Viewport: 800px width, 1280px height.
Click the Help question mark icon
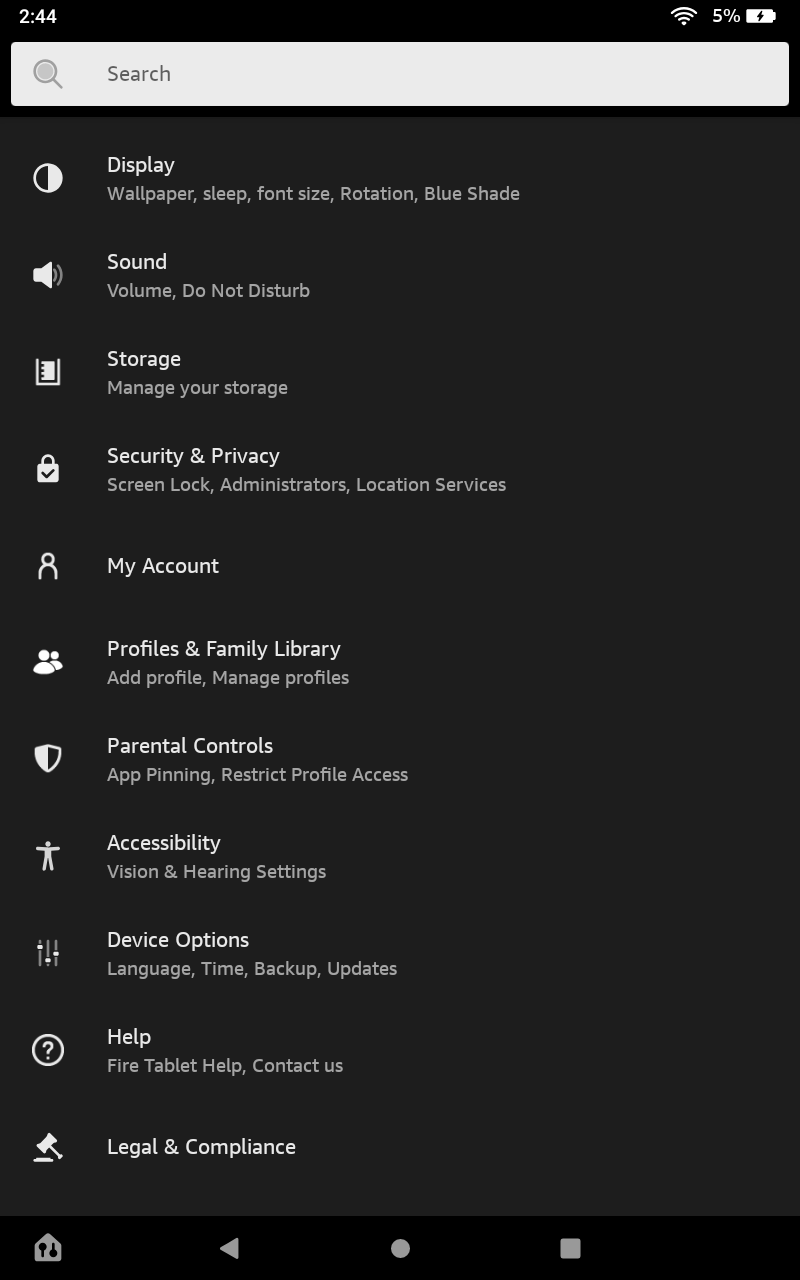point(47,1049)
